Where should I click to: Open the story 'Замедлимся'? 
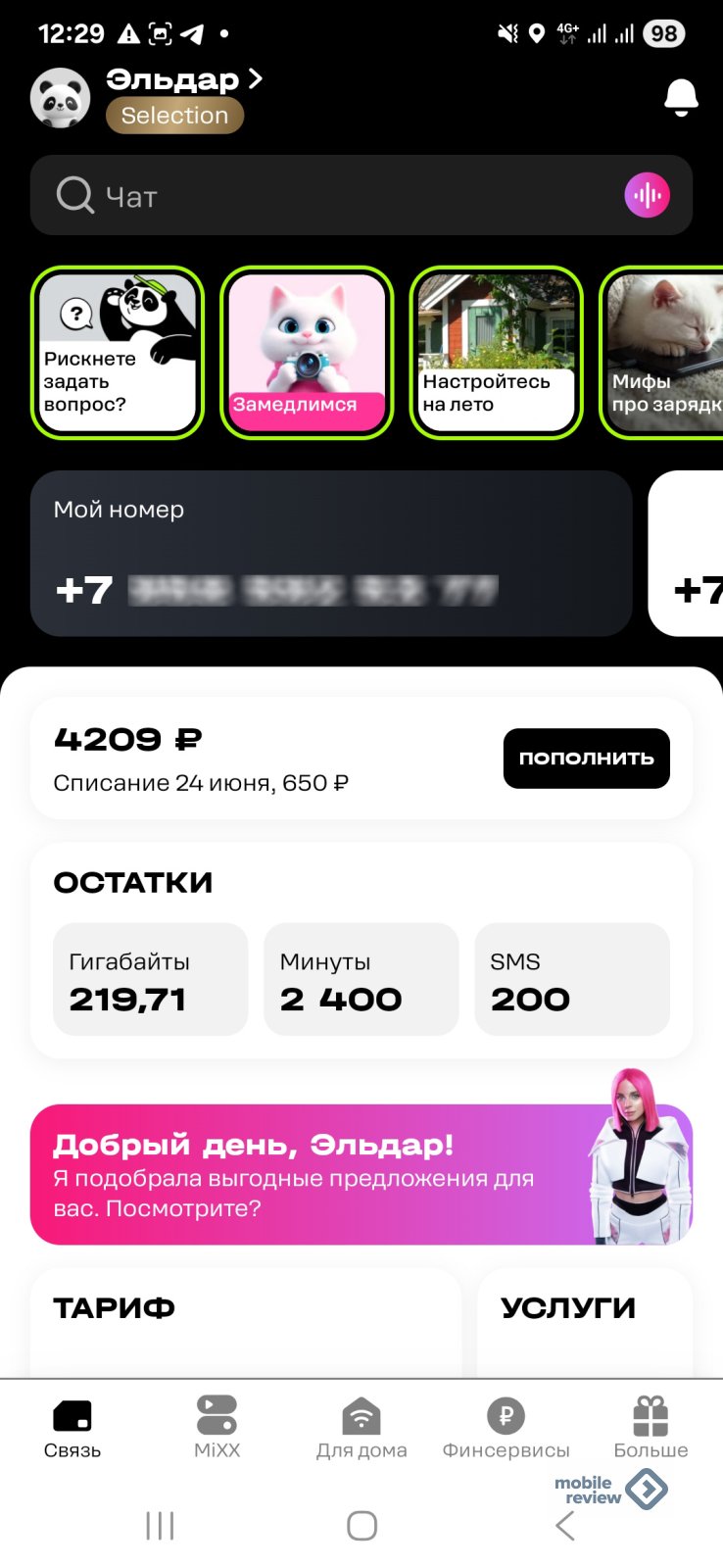pyautogui.click(x=307, y=352)
